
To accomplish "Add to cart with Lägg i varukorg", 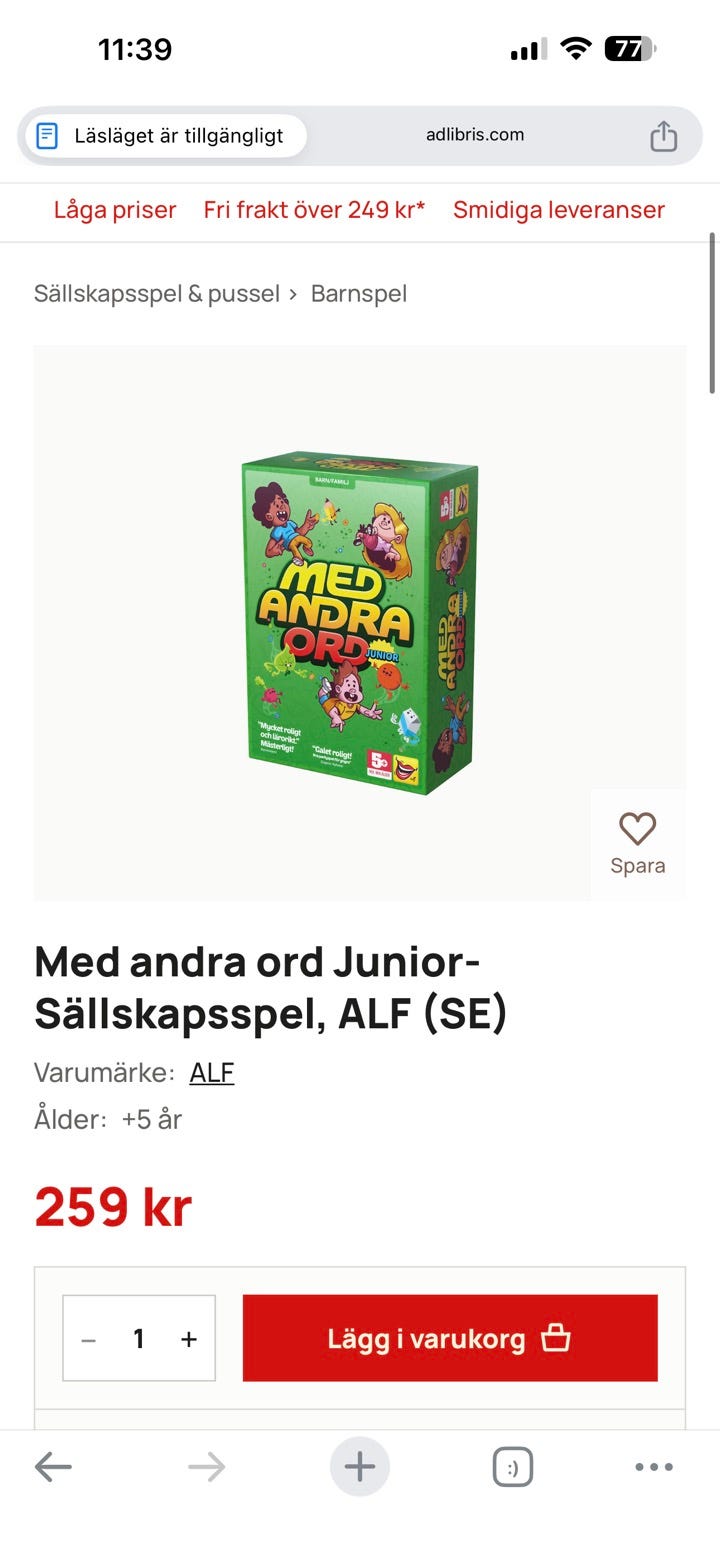I will [450, 1338].
